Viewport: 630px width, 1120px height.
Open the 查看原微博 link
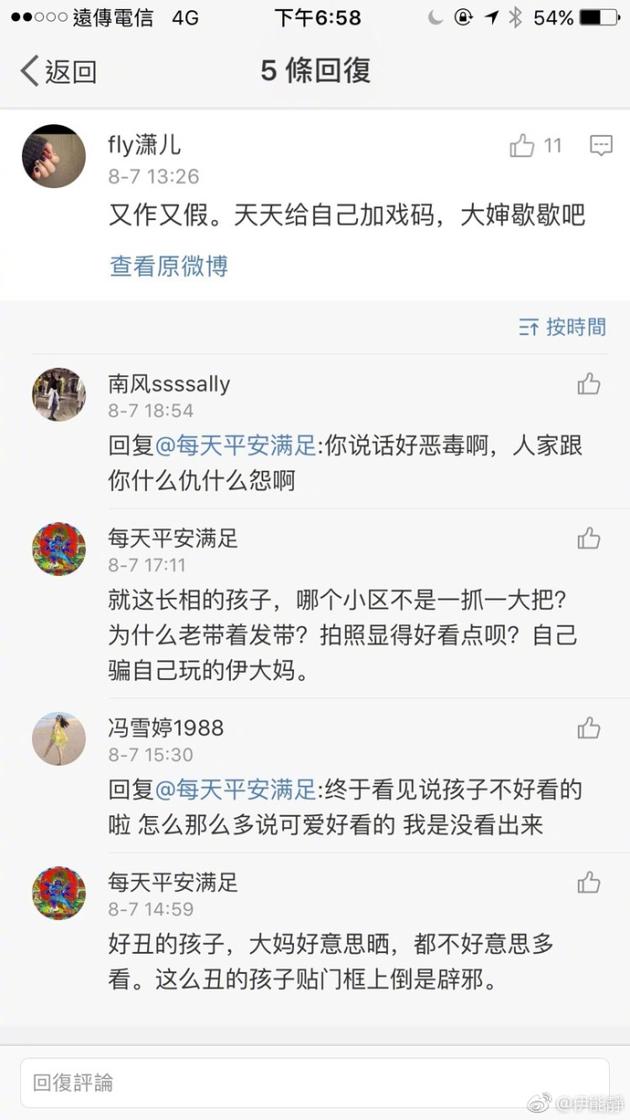[x=168, y=265]
